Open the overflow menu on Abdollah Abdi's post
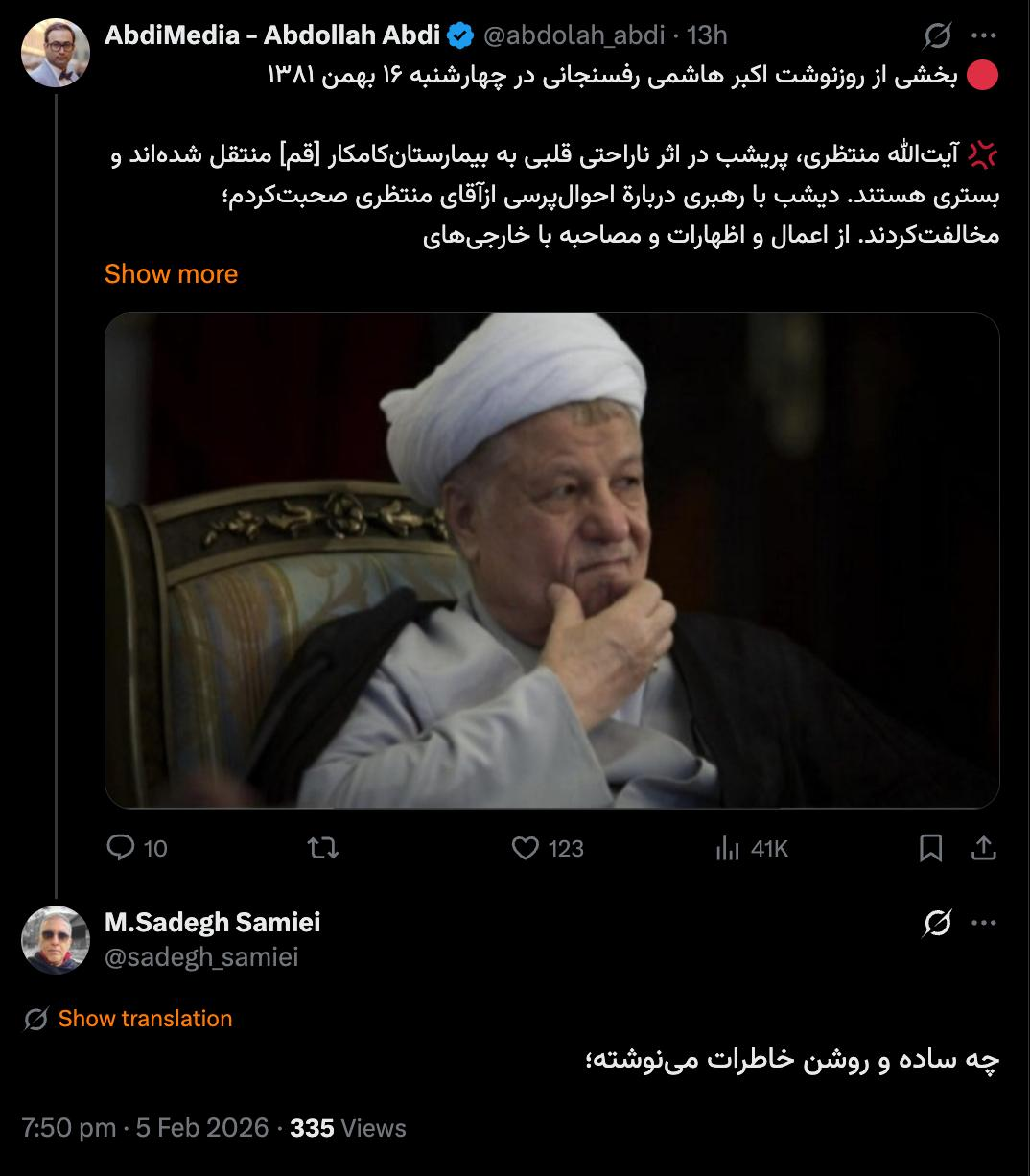This screenshot has width=1030, height=1176. [x=984, y=36]
